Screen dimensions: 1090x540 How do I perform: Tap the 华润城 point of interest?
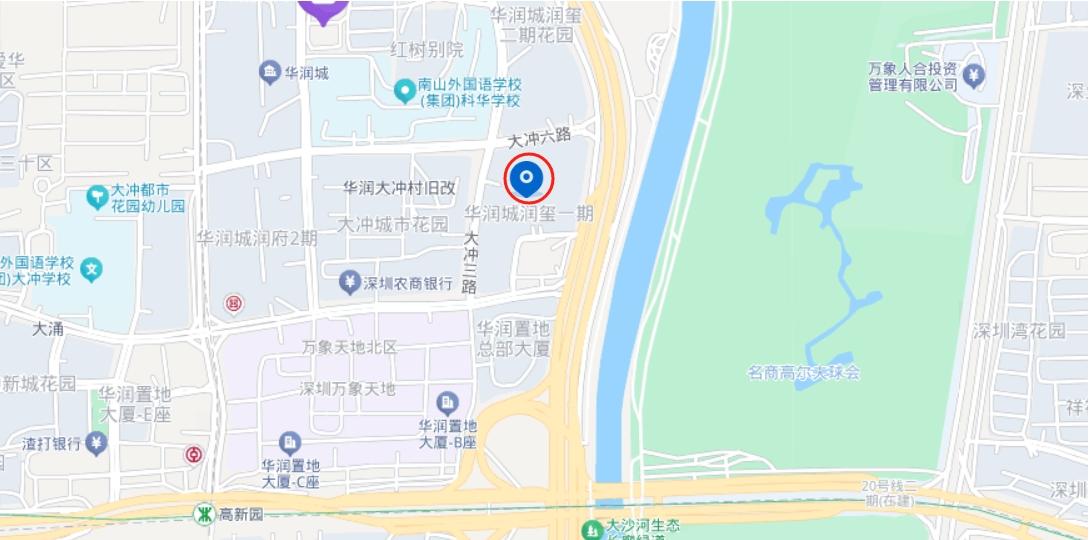coord(269,73)
